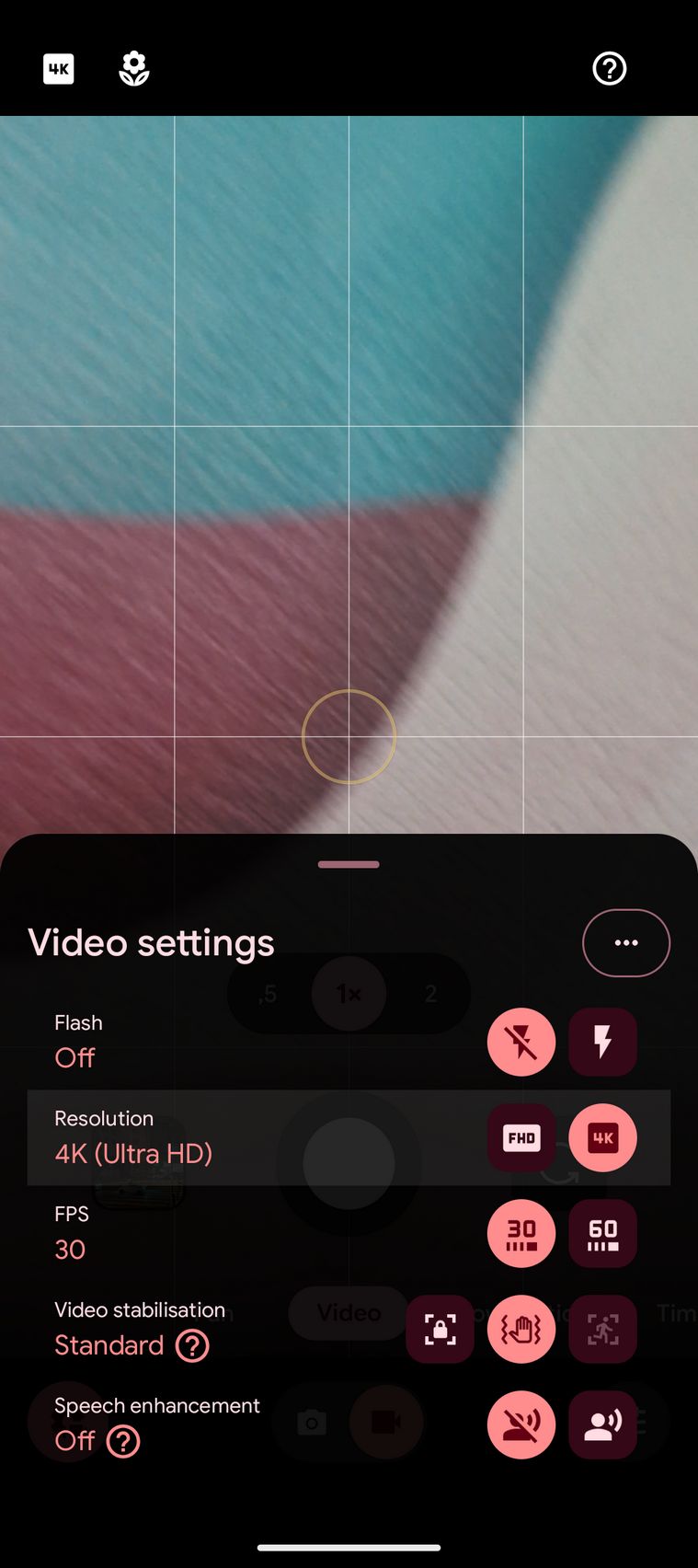Tap the macro flower icon
698x1568 pixels.
pyautogui.click(x=134, y=69)
